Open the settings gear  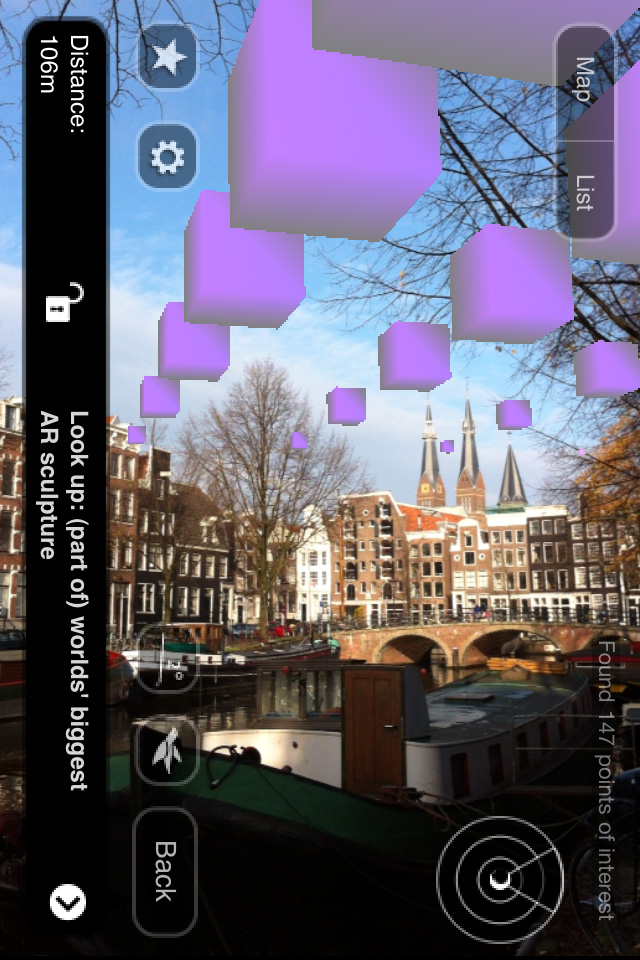[167, 157]
